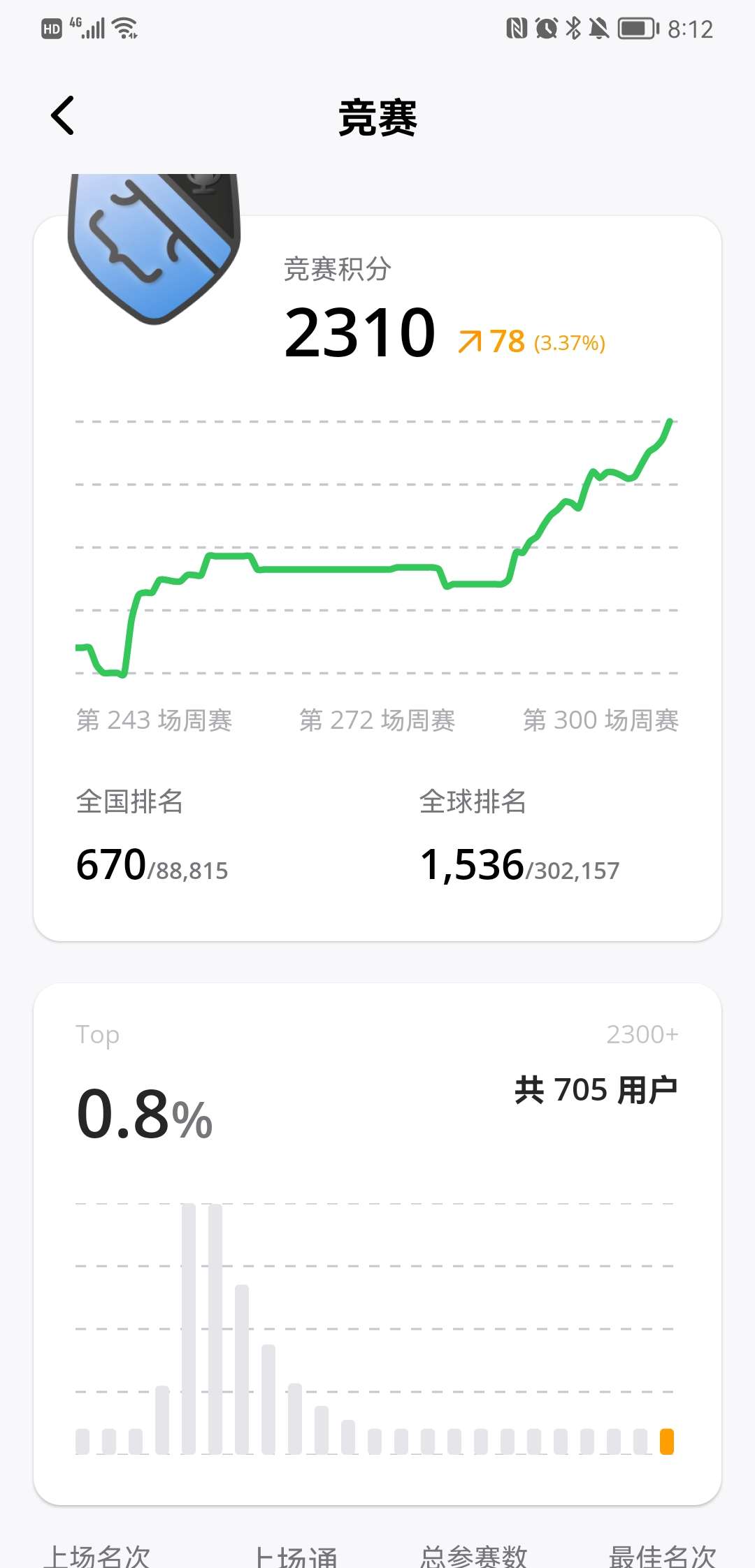
Task: Go back from the 竞赛 page
Action: coord(63,116)
